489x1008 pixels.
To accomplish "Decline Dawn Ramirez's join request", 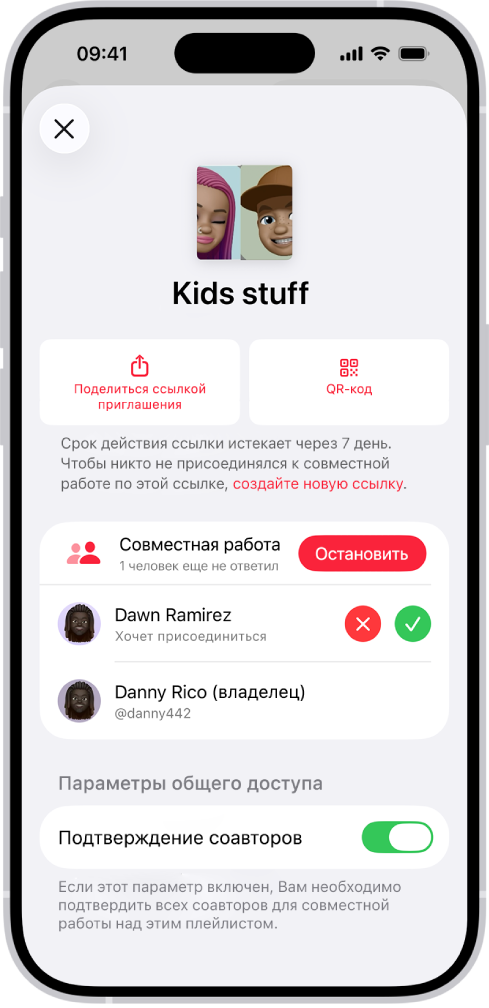I will [363, 624].
